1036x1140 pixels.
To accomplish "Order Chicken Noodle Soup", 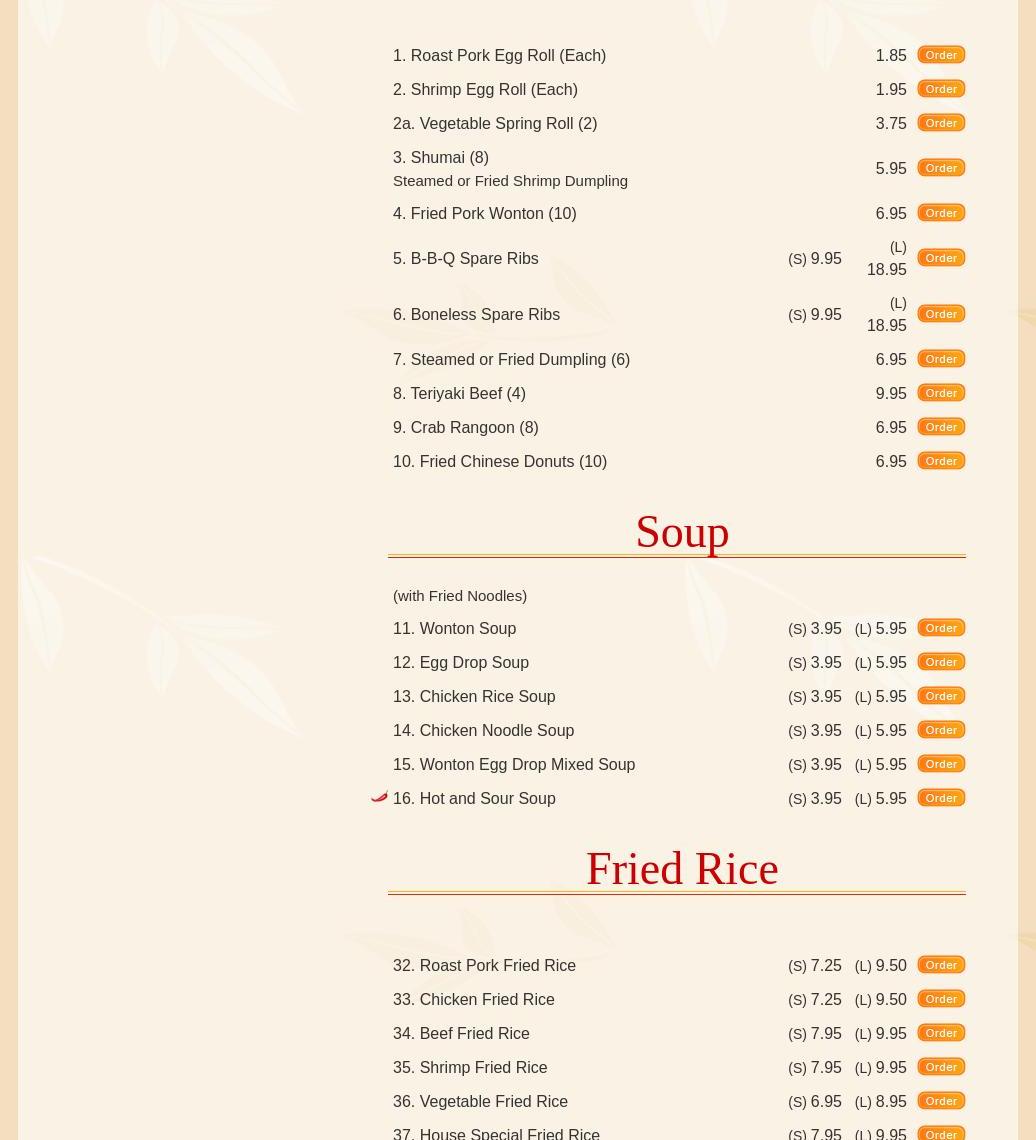I will click(x=941, y=730).
